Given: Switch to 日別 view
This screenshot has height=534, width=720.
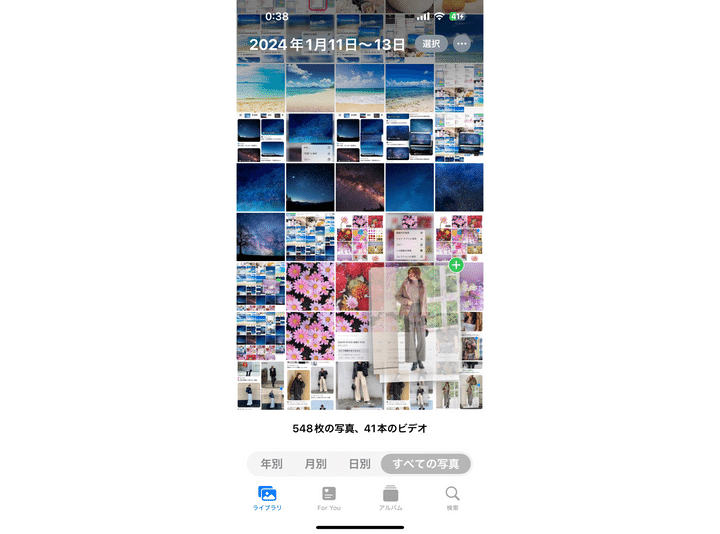Looking at the screenshot, I should [359, 464].
